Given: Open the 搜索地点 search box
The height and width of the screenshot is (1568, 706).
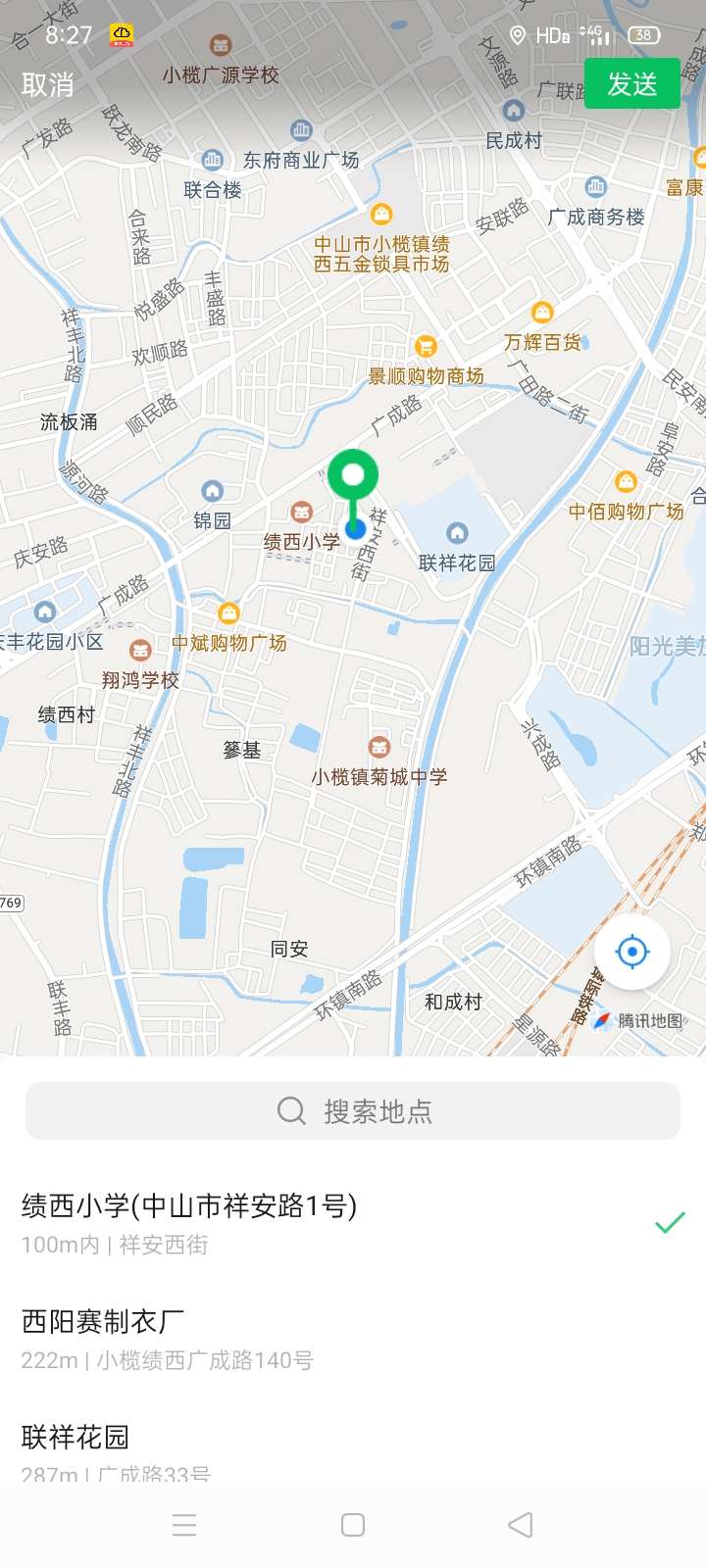Looking at the screenshot, I should click(353, 1110).
